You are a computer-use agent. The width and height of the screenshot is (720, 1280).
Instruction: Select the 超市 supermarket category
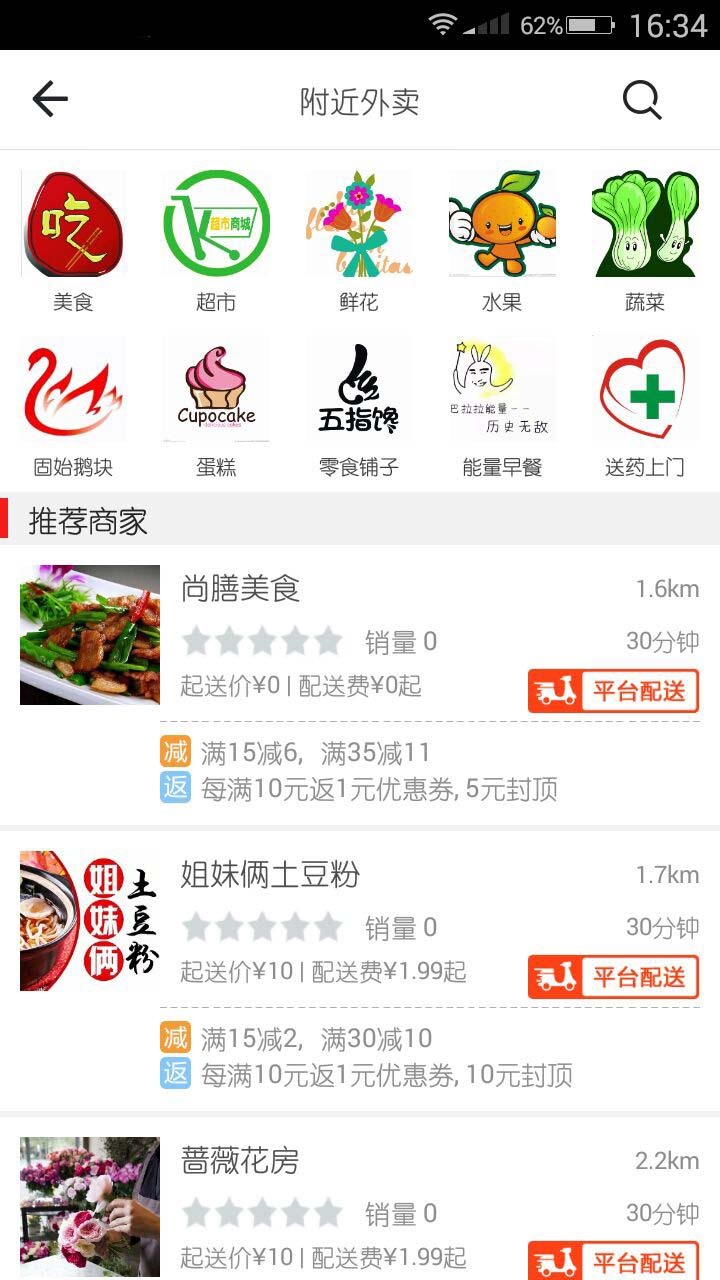pos(216,240)
